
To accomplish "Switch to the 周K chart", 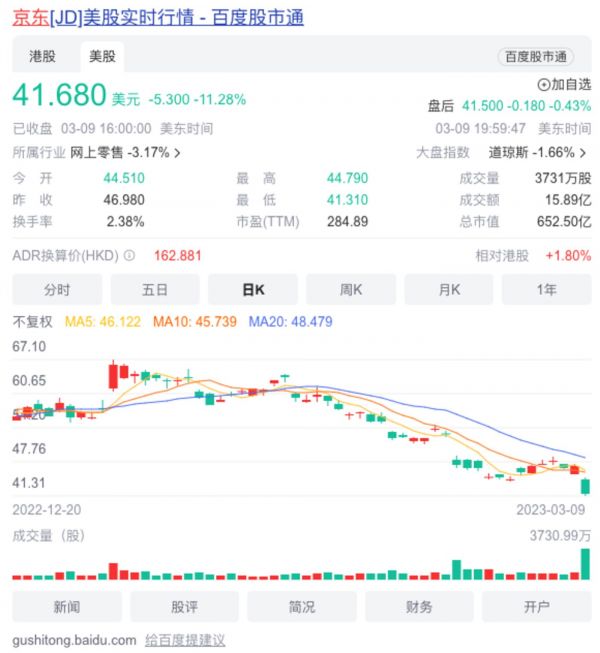I will 350,290.
